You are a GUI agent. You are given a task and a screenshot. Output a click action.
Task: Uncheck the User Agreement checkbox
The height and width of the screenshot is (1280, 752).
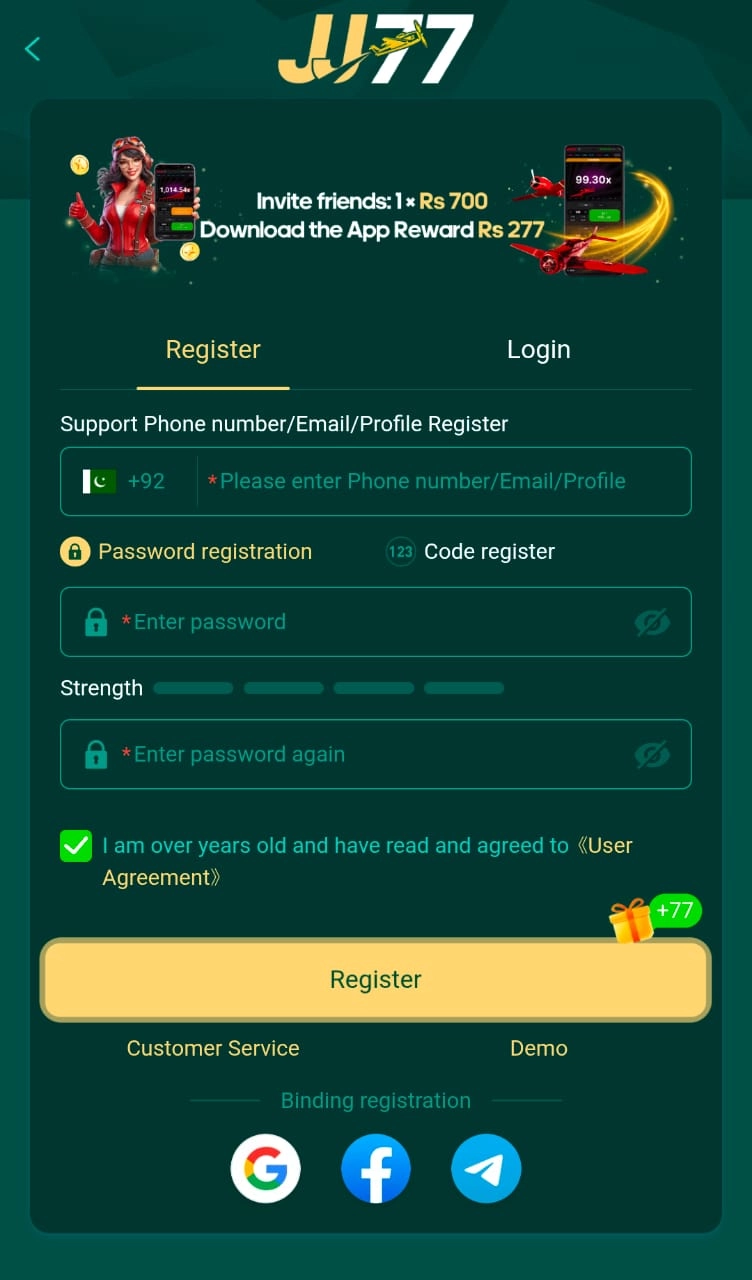pos(76,846)
